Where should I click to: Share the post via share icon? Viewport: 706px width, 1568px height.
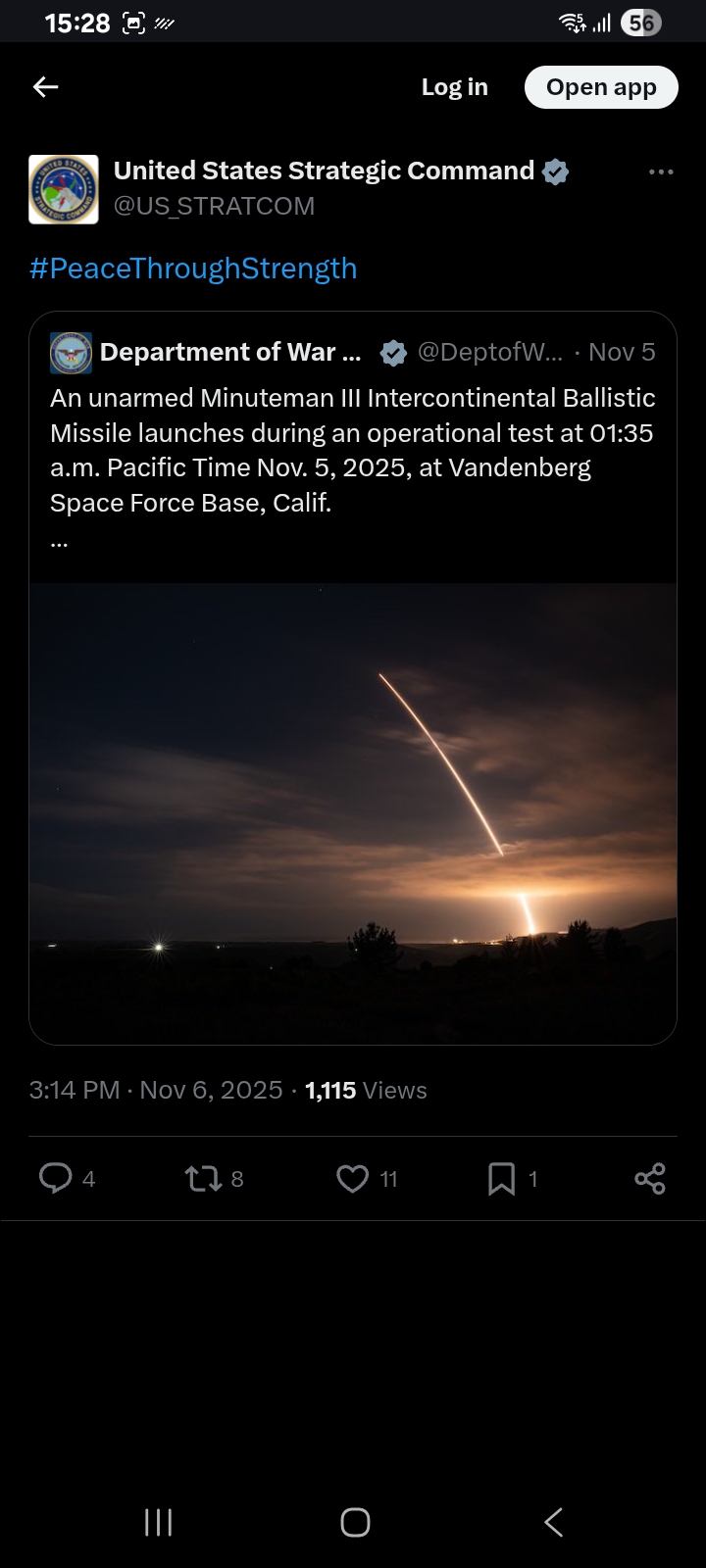click(649, 1178)
